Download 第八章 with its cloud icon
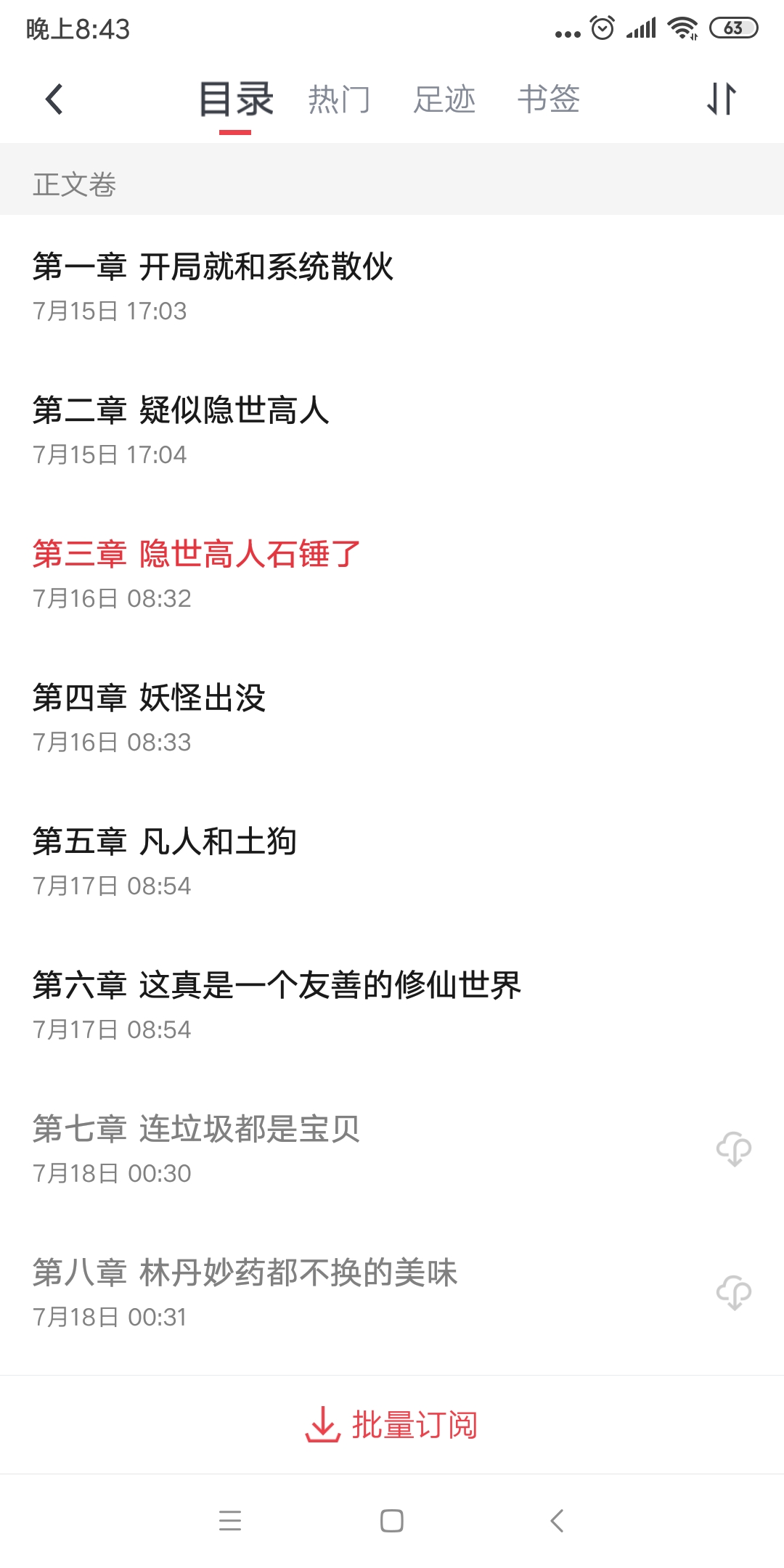This screenshot has width=784, height=1568. [x=733, y=1293]
